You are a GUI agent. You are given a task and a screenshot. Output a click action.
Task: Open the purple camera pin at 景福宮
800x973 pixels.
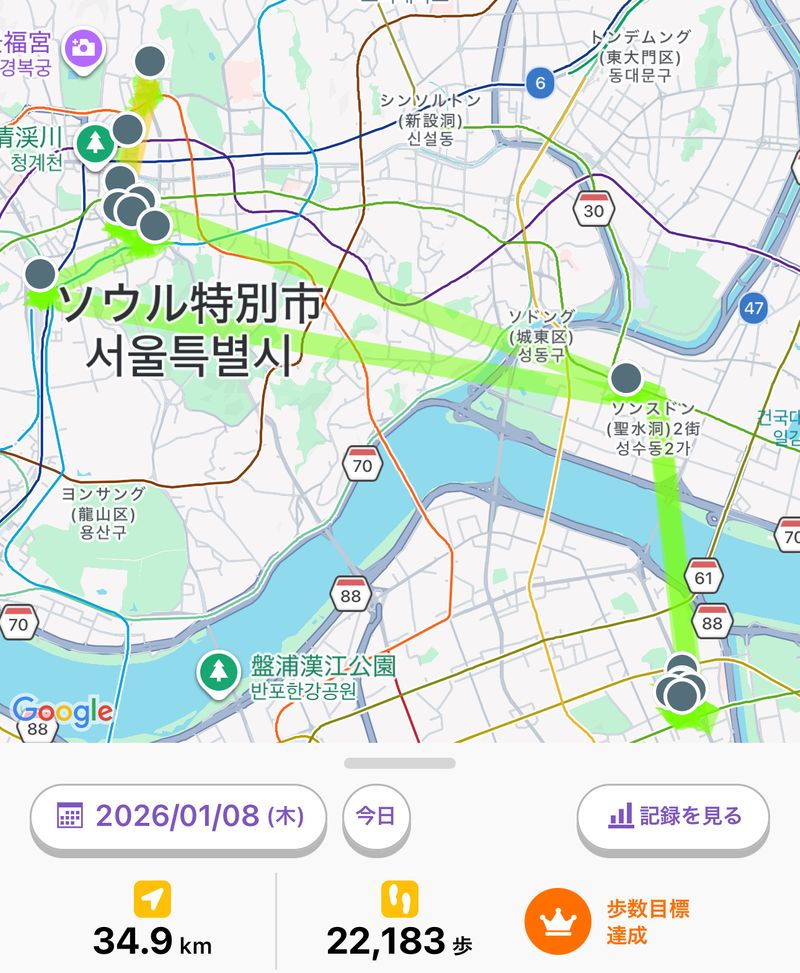click(84, 46)
